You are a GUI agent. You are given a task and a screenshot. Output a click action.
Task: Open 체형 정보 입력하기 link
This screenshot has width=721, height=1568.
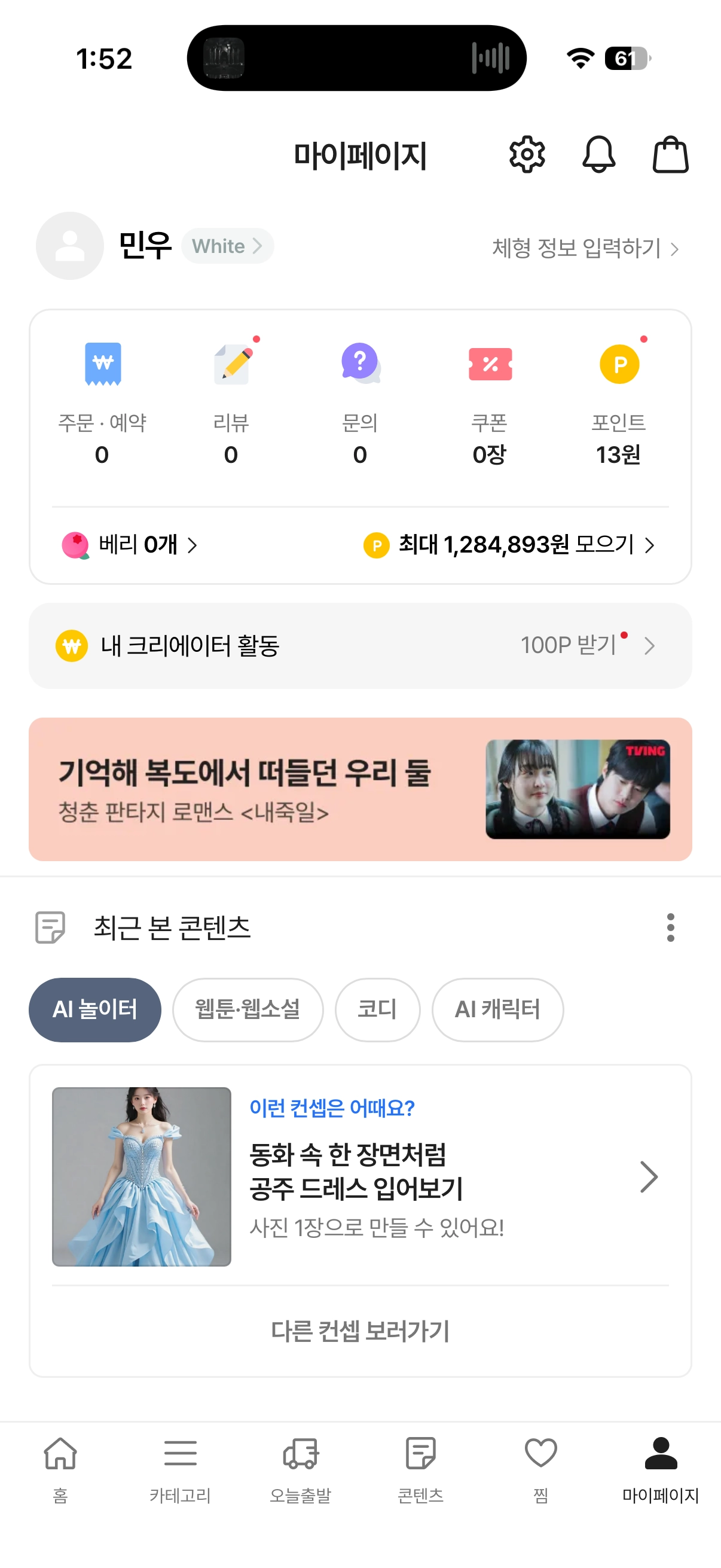[x=585, y=248]
